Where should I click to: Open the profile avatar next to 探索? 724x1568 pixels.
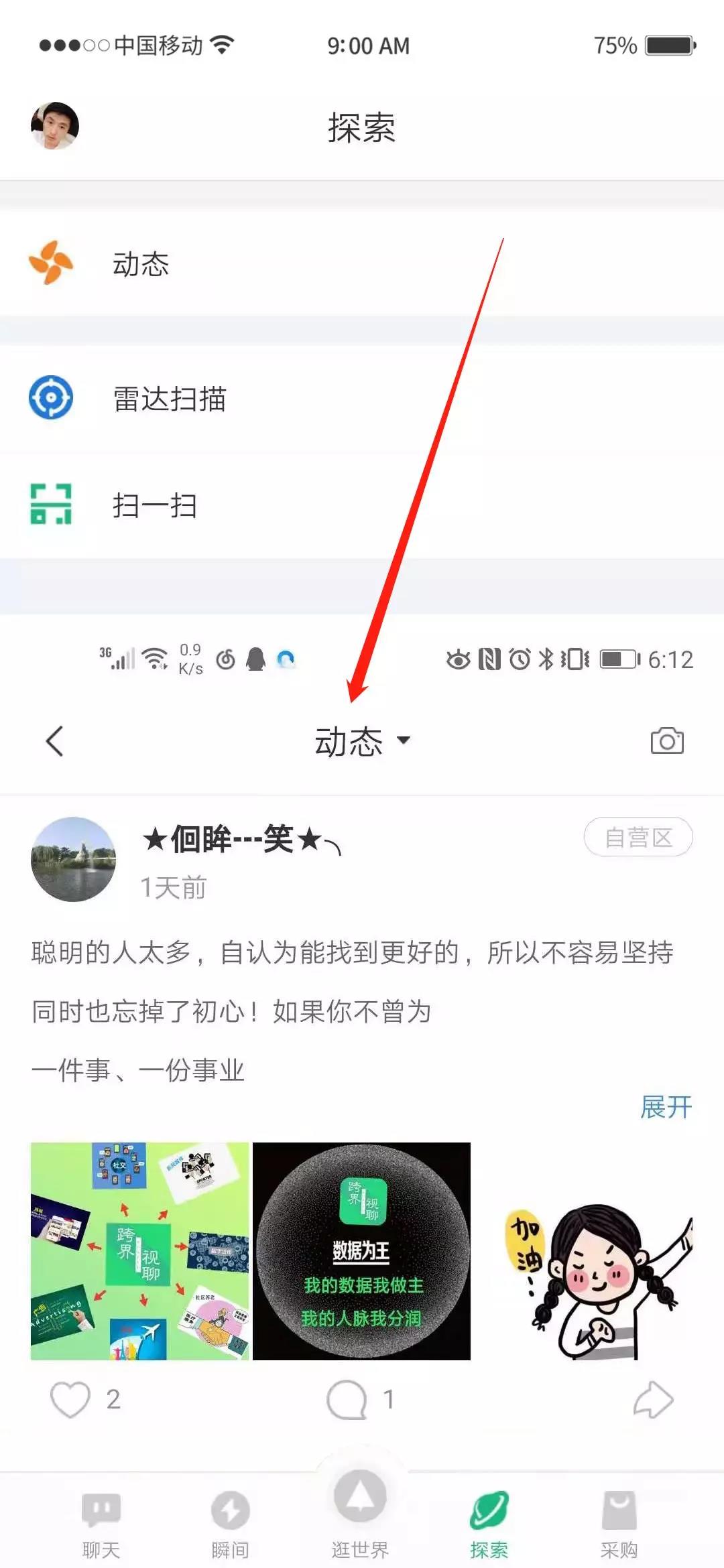point(55,125)
